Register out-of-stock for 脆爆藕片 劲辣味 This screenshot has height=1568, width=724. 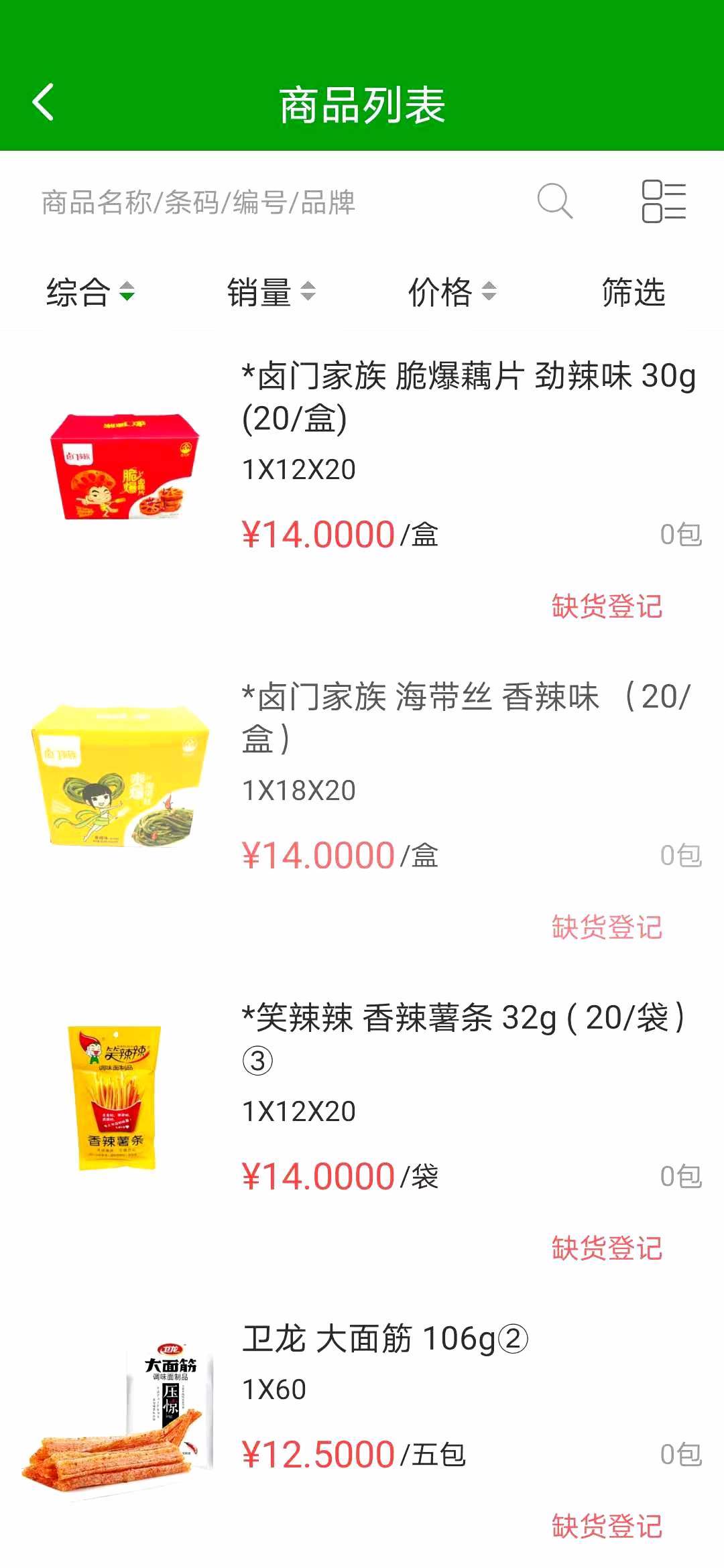coord(607,606)
